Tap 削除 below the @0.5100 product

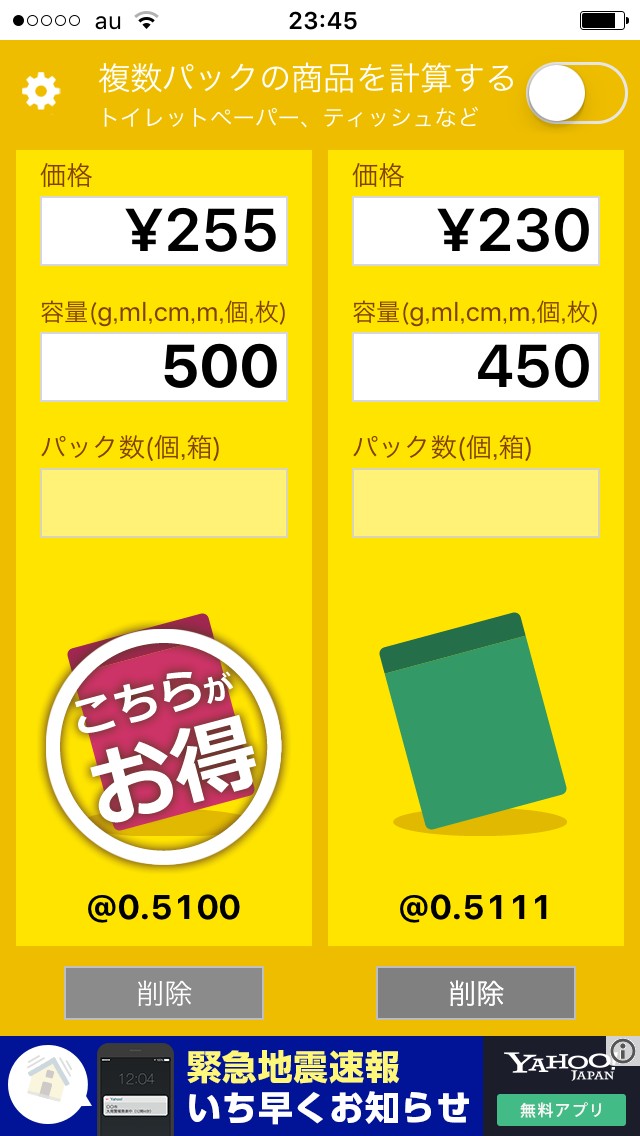pos(164,993)
